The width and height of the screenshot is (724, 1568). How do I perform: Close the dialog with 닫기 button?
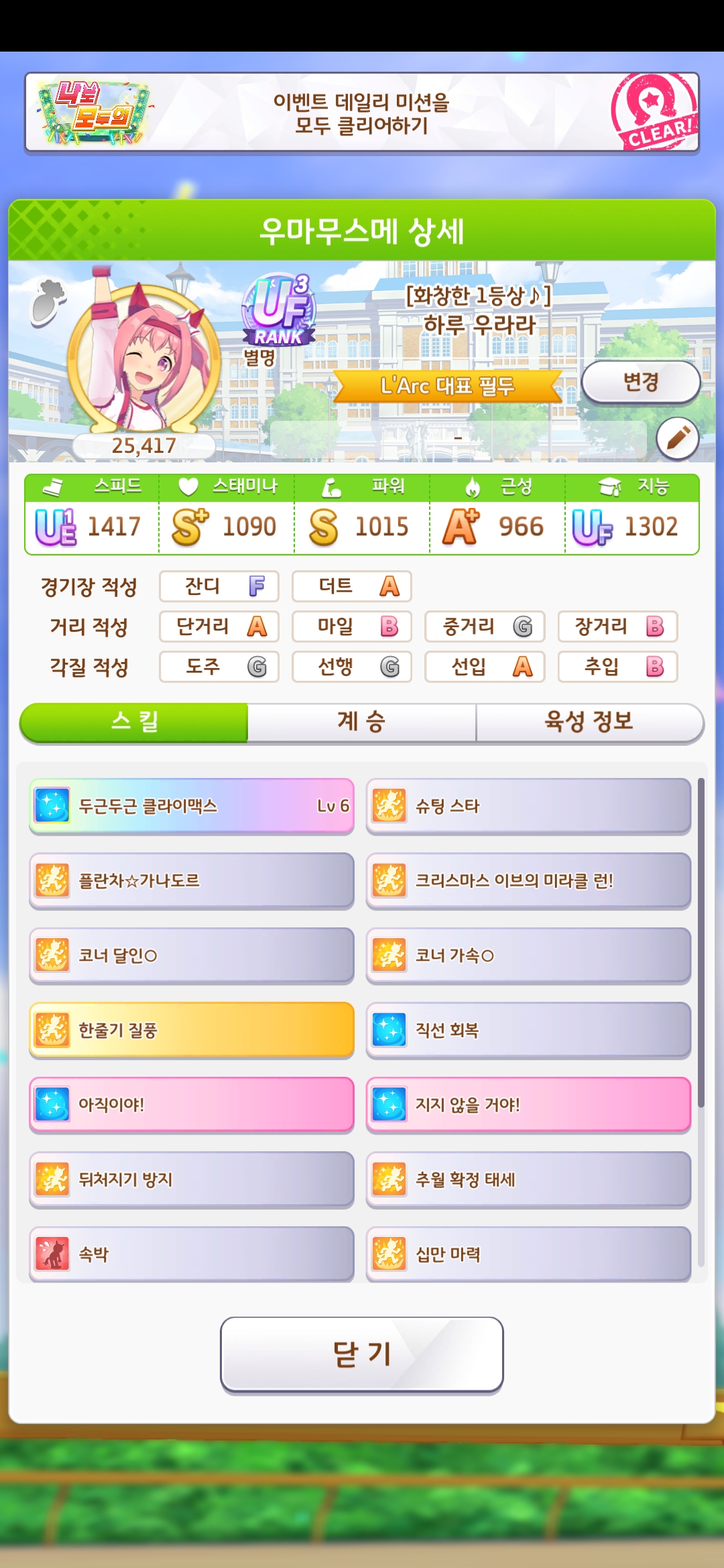click(361, 1354)
